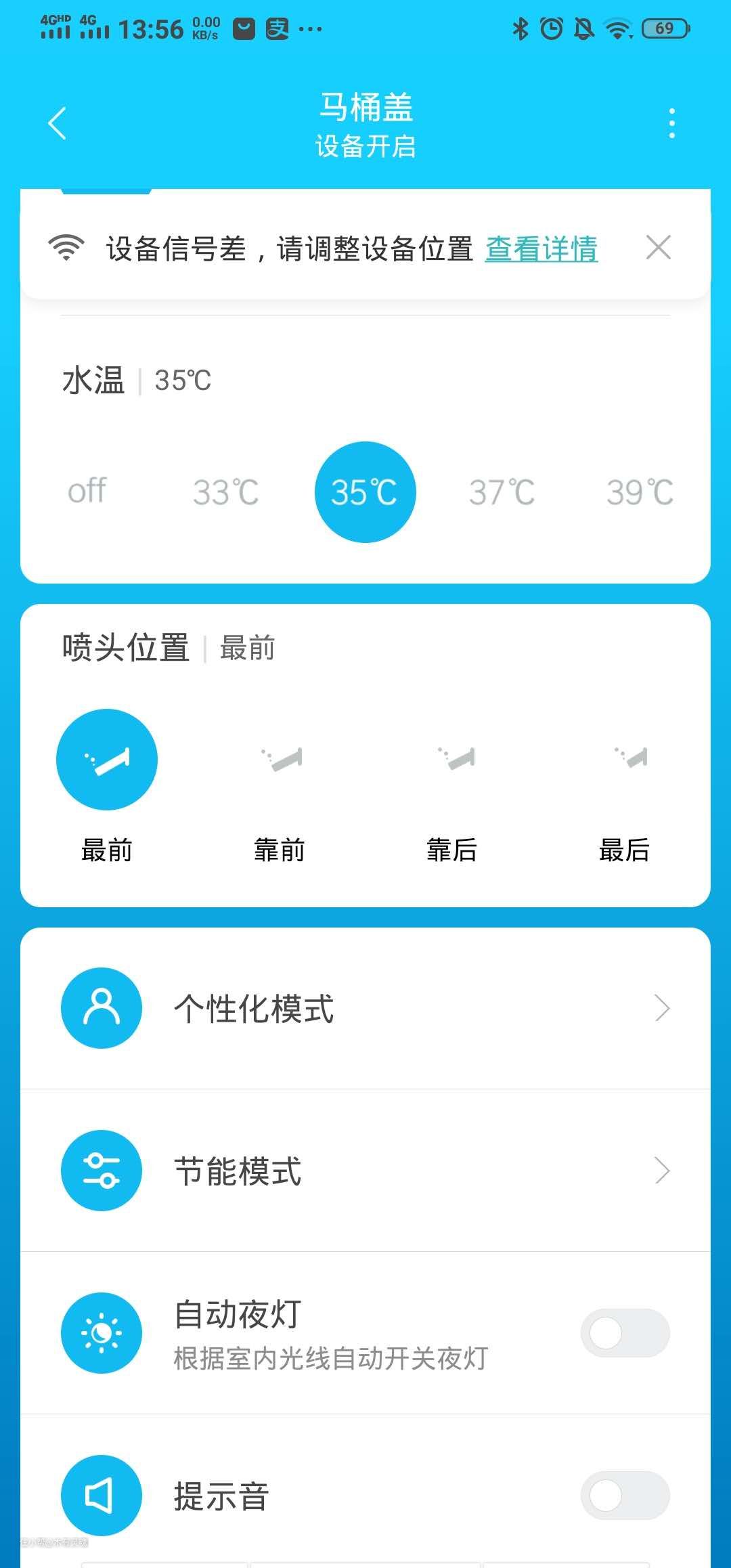Viewport: 731px width, 1568px height.
Task: Enable the 自动夜灯 switch
Action: pos(625,1333)
